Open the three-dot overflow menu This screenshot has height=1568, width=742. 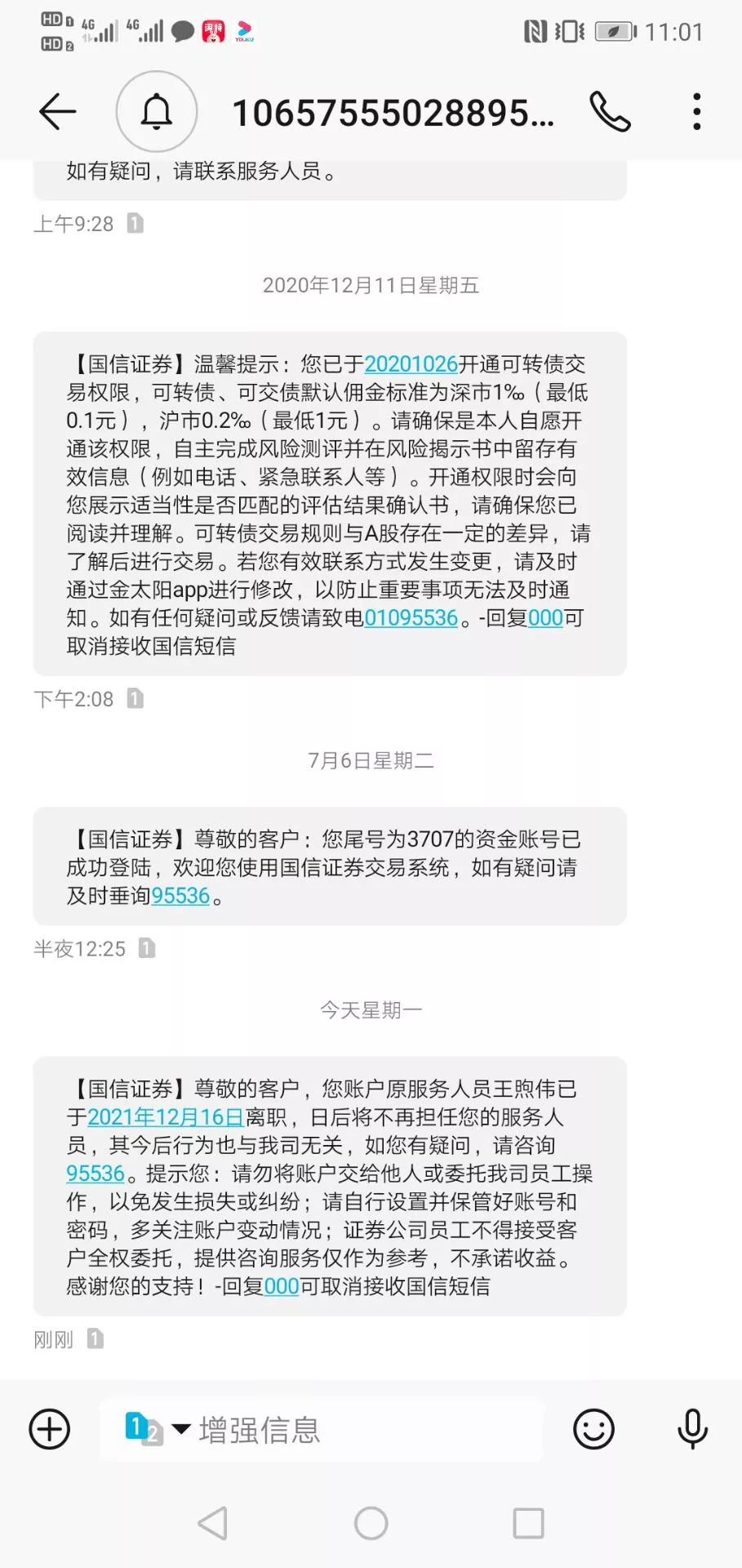[x=696, y=112]
